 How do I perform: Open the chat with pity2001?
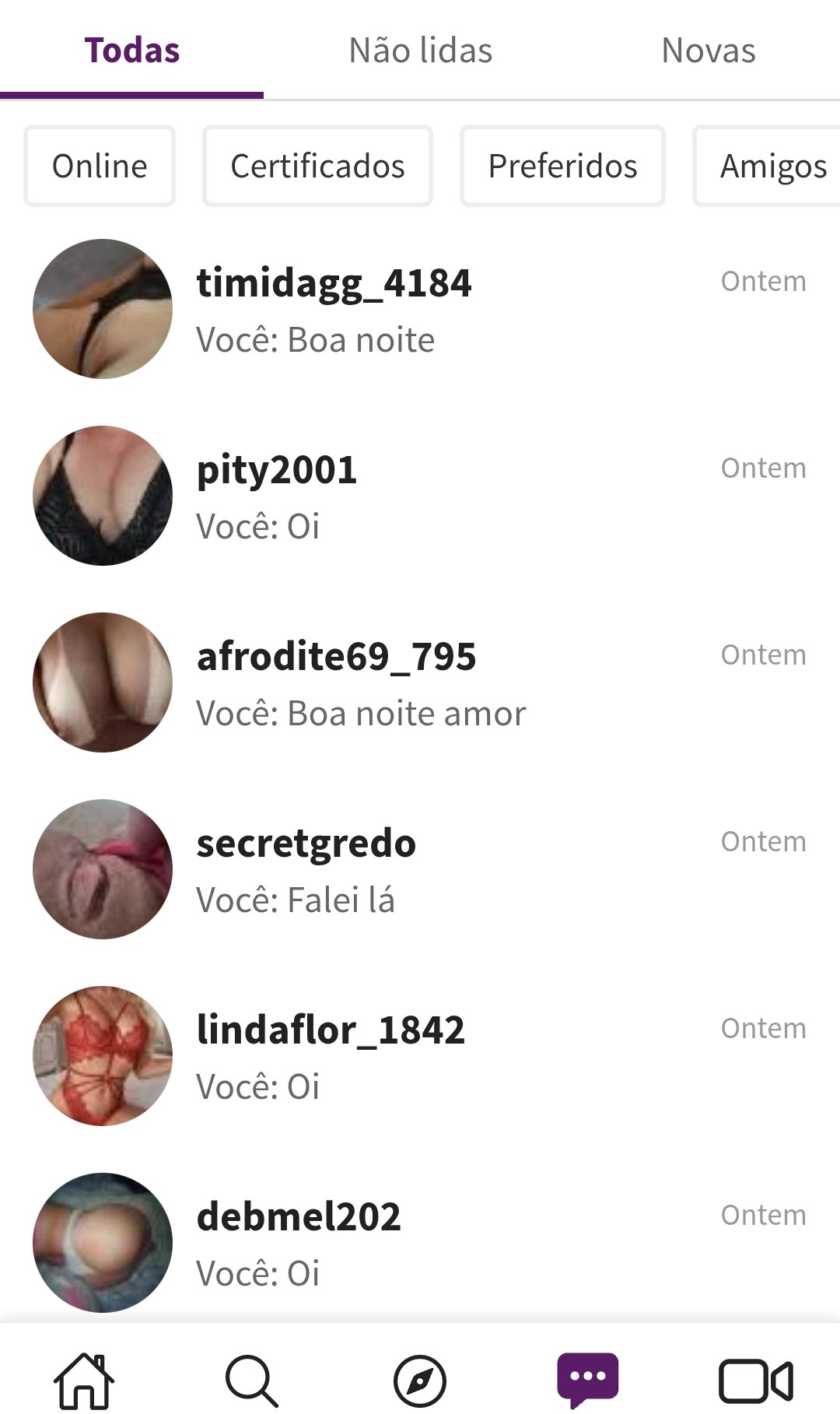coord(420,496)
